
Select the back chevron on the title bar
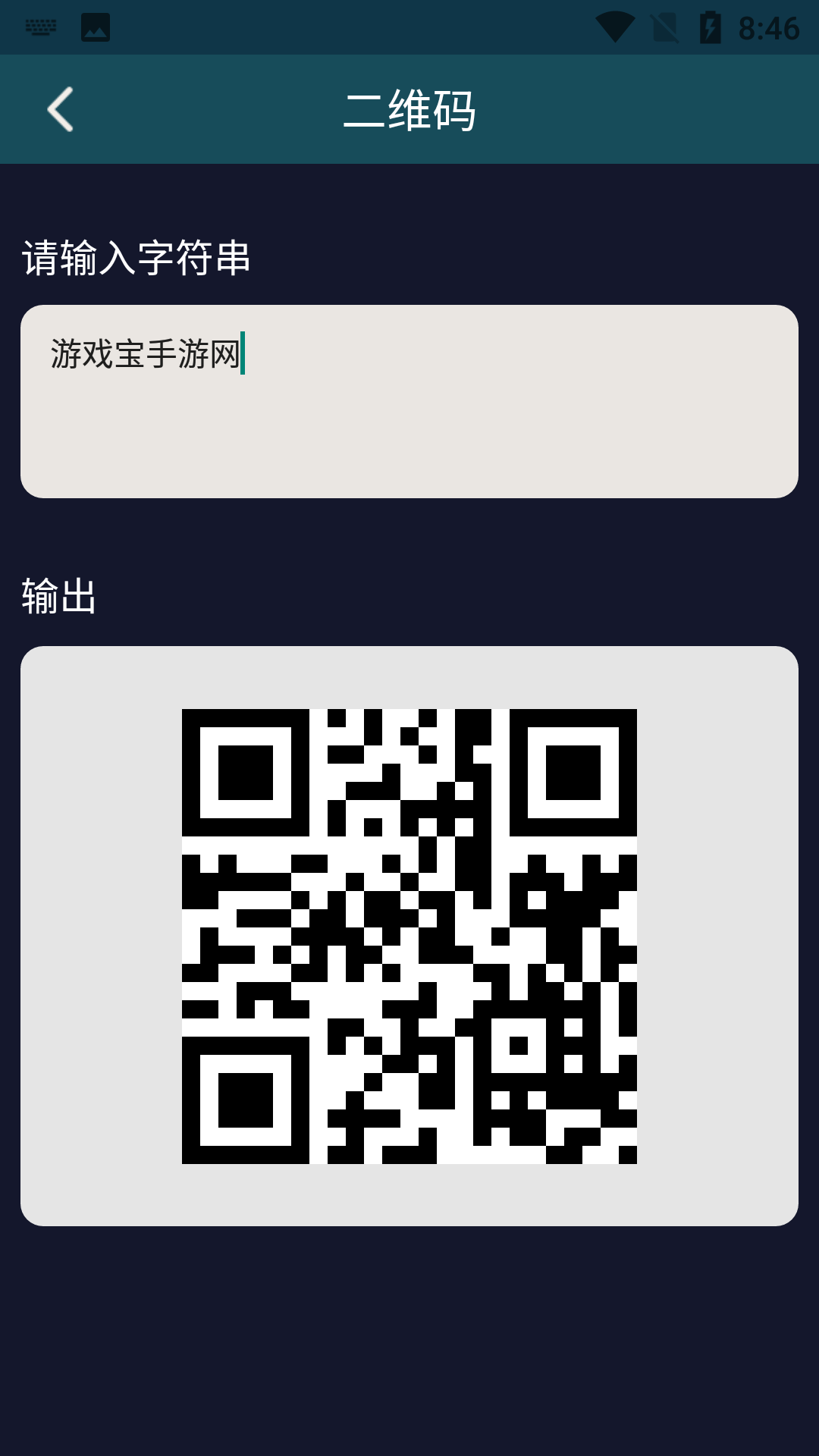pos(61,108)
